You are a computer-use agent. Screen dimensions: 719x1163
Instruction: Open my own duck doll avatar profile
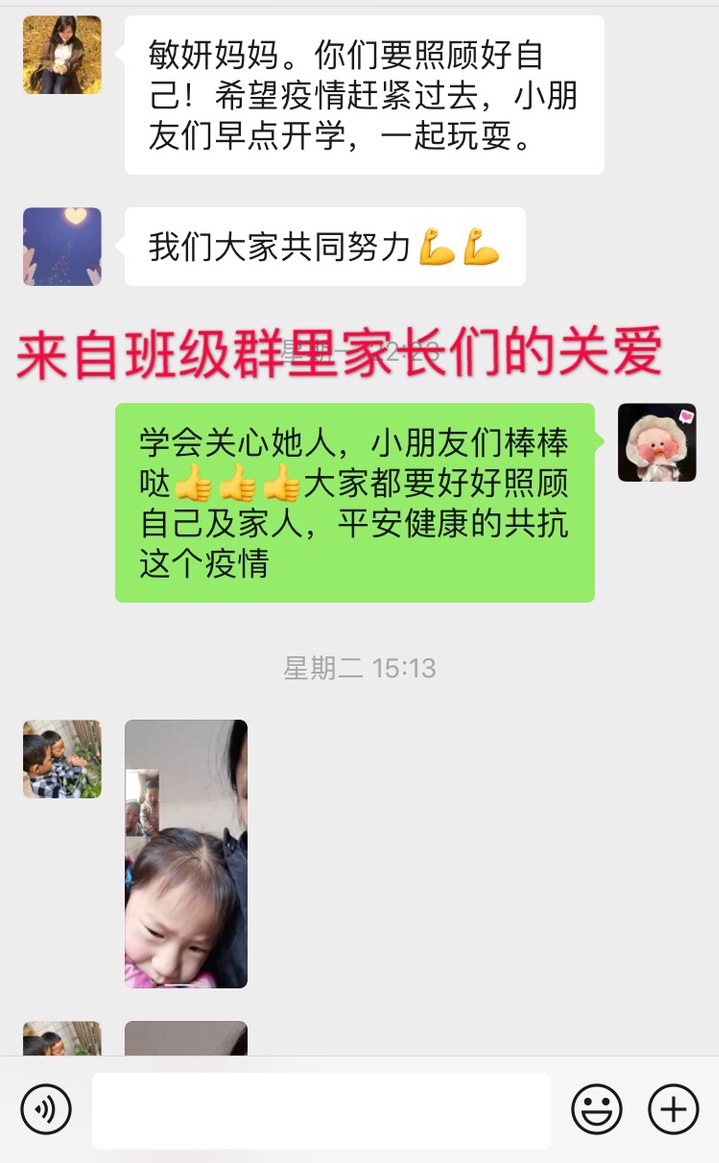[x=656, y=442]
